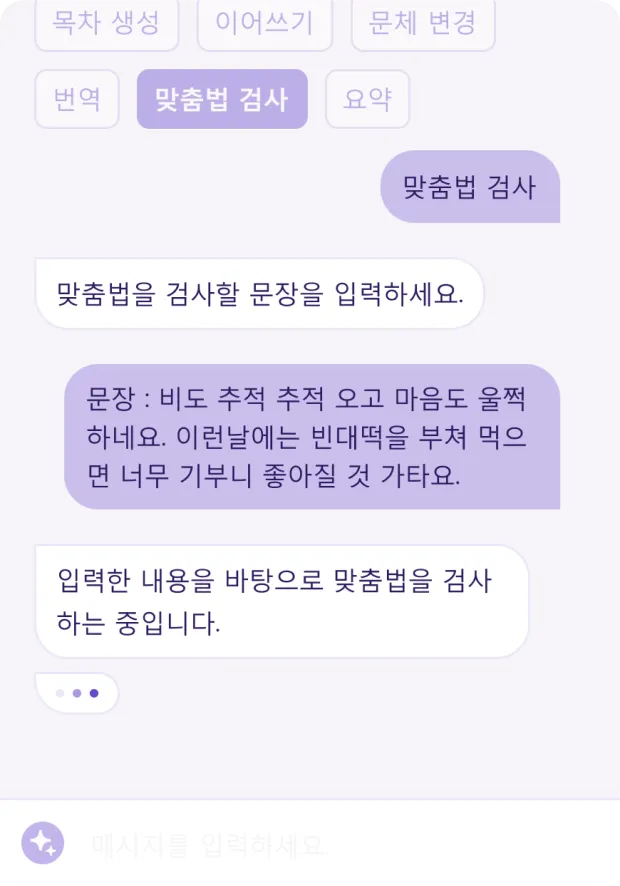Image resolution: width=620 pixels, height=886 pixels.
Task: Select the 목차 생성 chip
Action: [x=106, y=24]
